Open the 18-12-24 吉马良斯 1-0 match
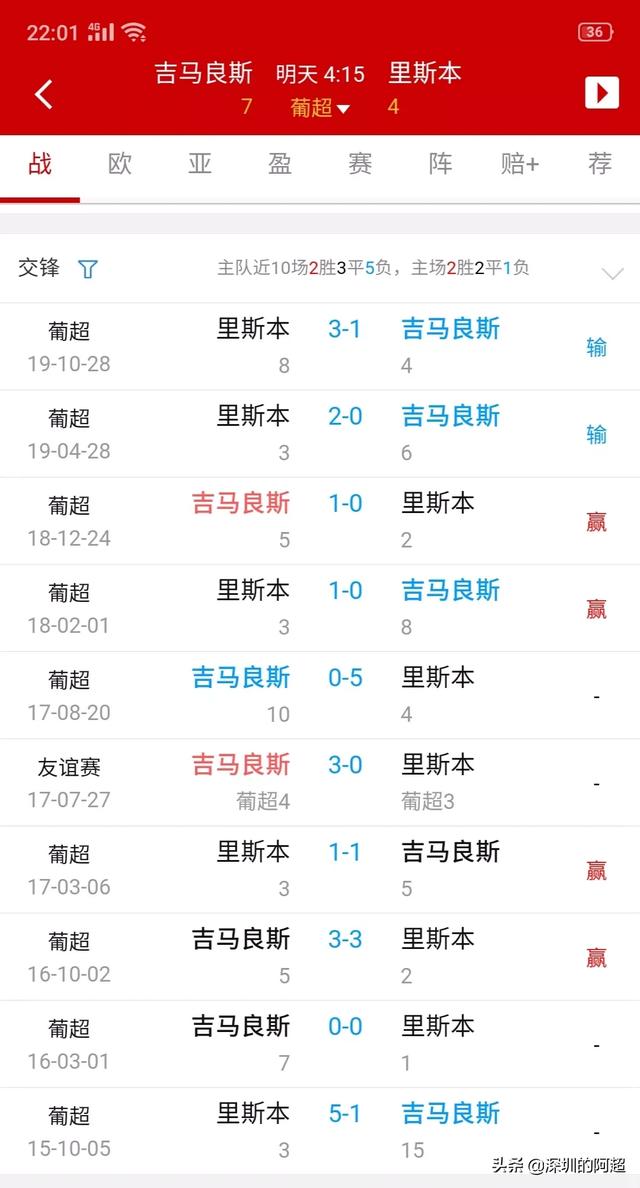Viewport: 640px width, 1188px height. [x=344, y=520]
